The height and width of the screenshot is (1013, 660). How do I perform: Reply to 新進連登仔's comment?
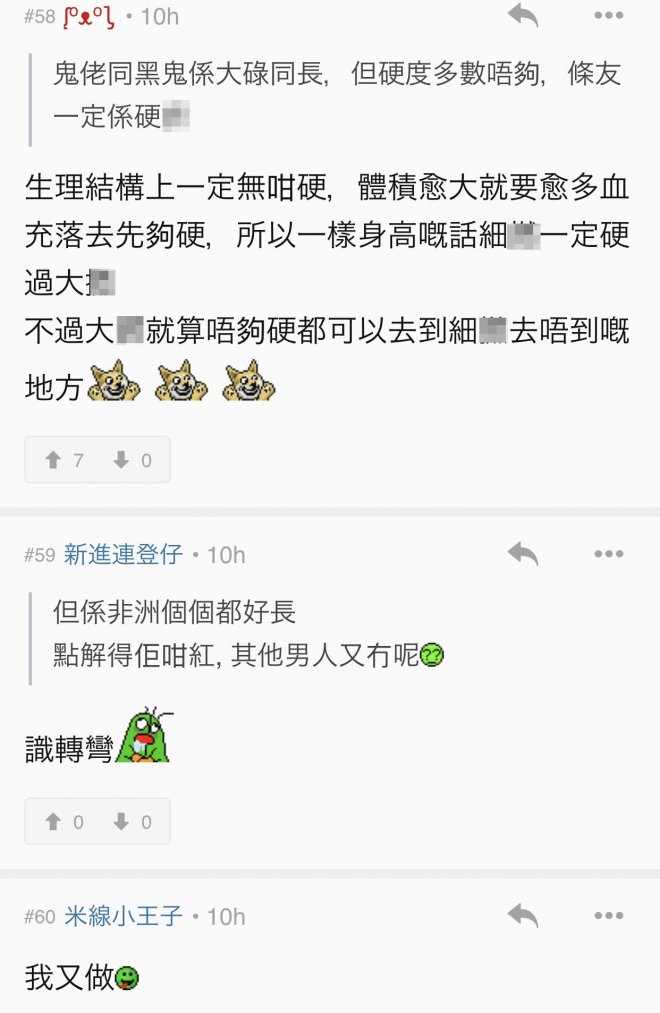tap(522, 554)
